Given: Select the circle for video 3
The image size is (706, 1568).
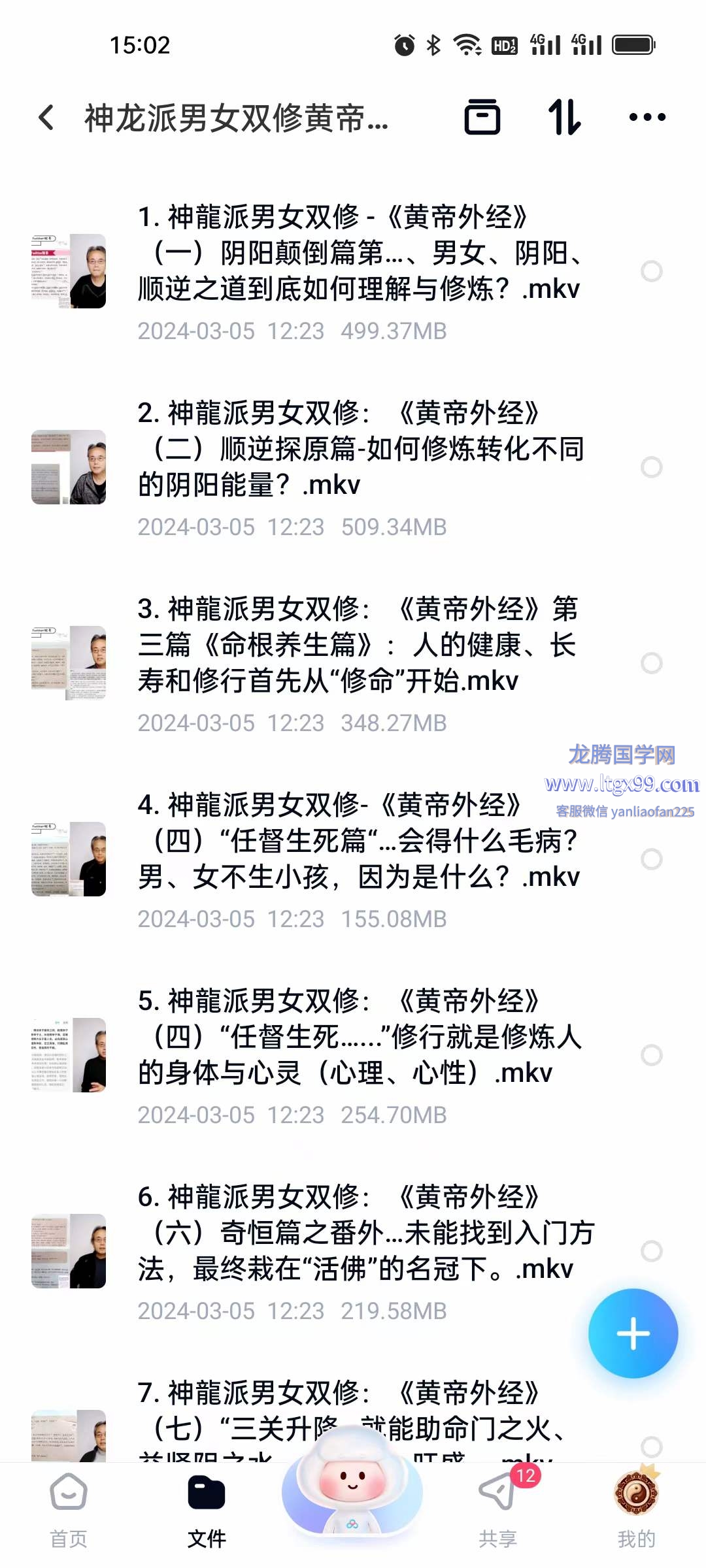Looking at the screenshot, I should pos(651,663).
